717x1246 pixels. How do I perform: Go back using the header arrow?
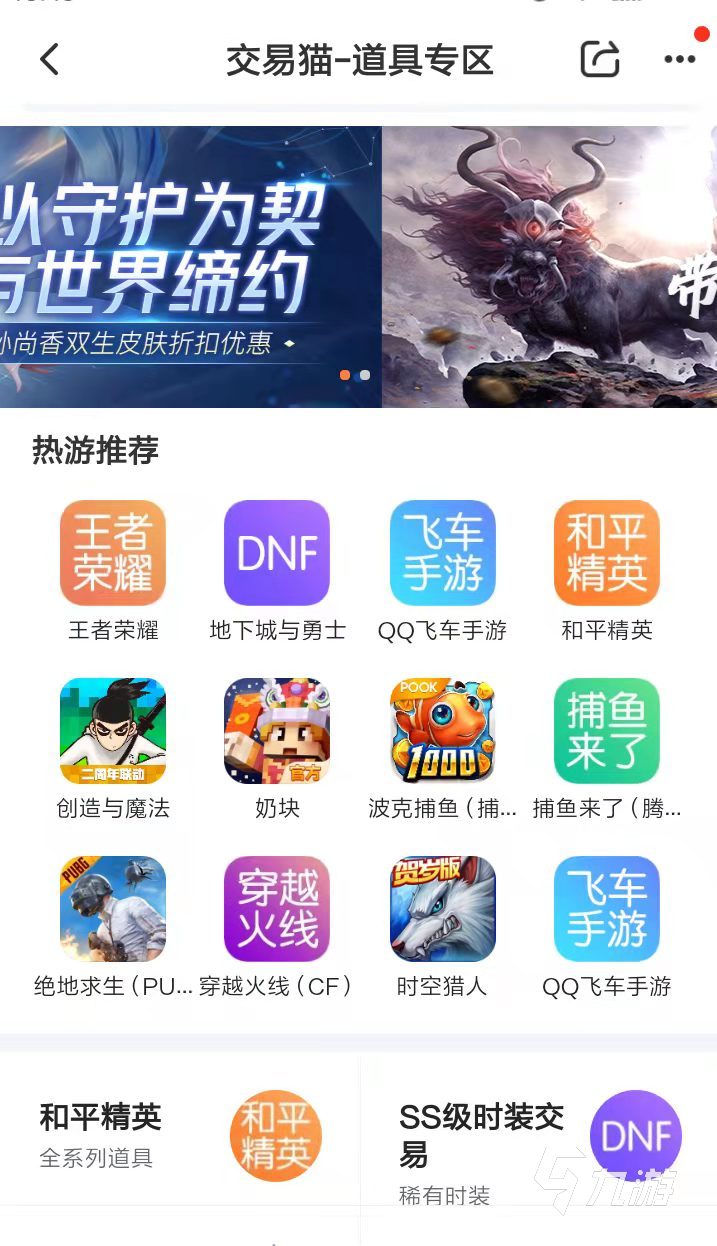point(50,60)
